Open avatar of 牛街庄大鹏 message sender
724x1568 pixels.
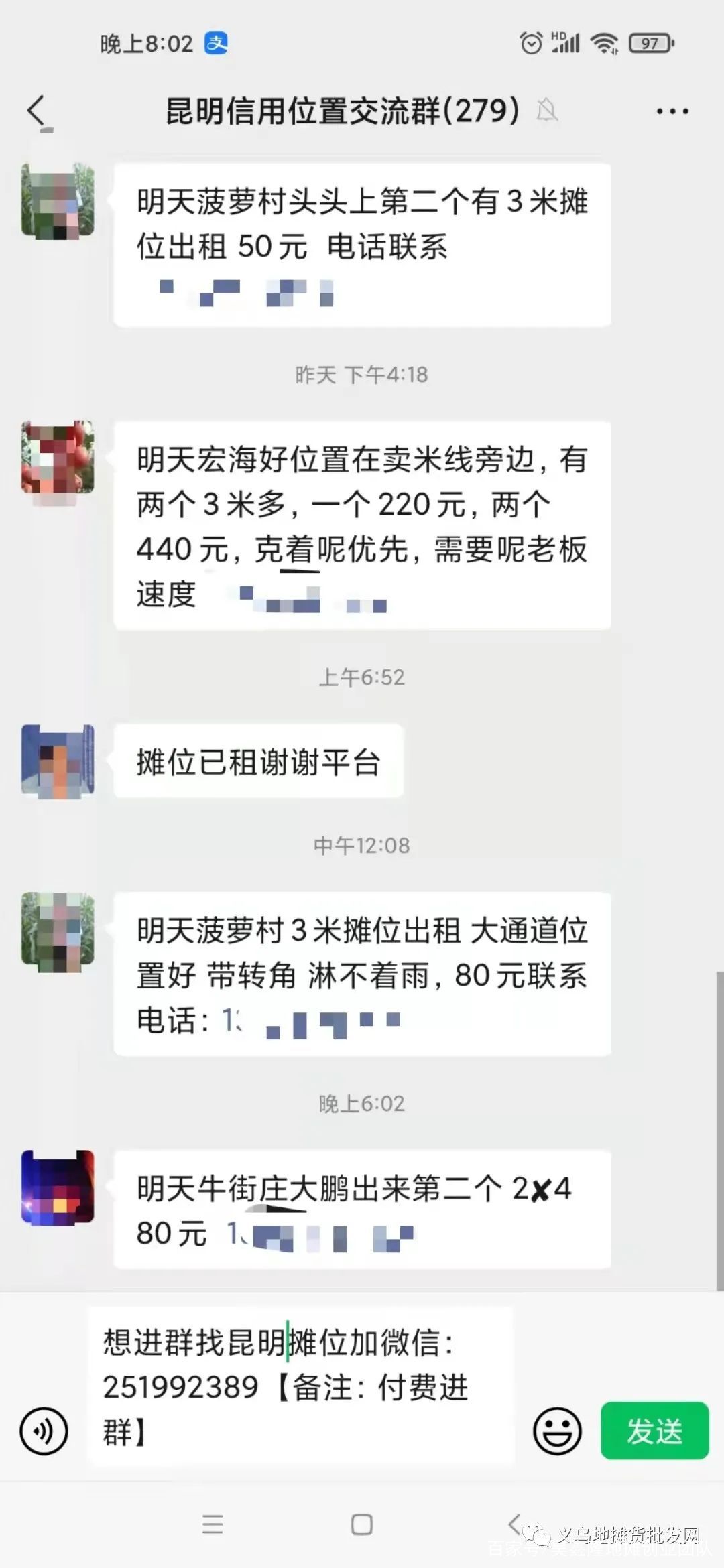(x=58, y=1187)
